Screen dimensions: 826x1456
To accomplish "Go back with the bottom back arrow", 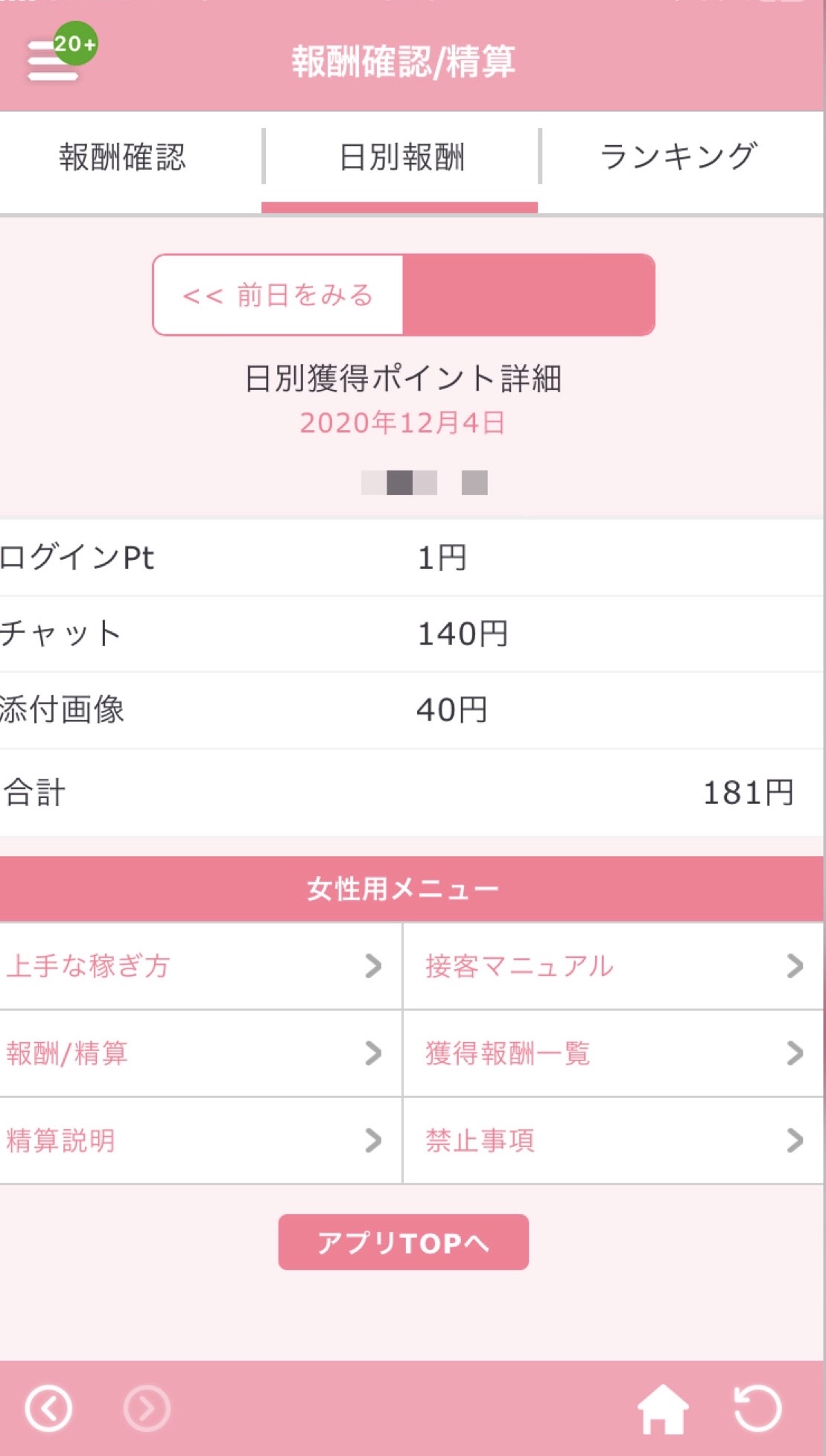I will pyautogui.click(x=48, y=1408).
